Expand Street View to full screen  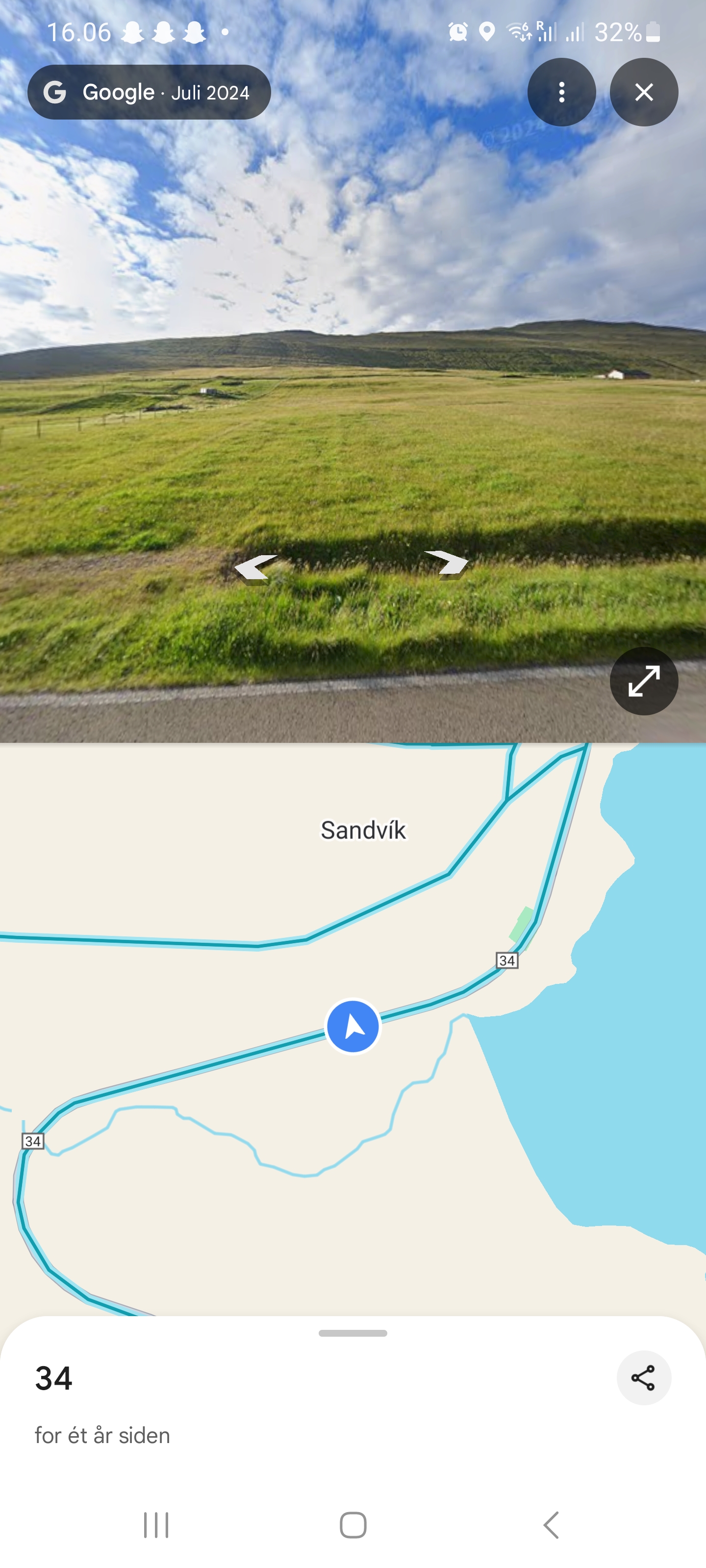pos(643,681)
